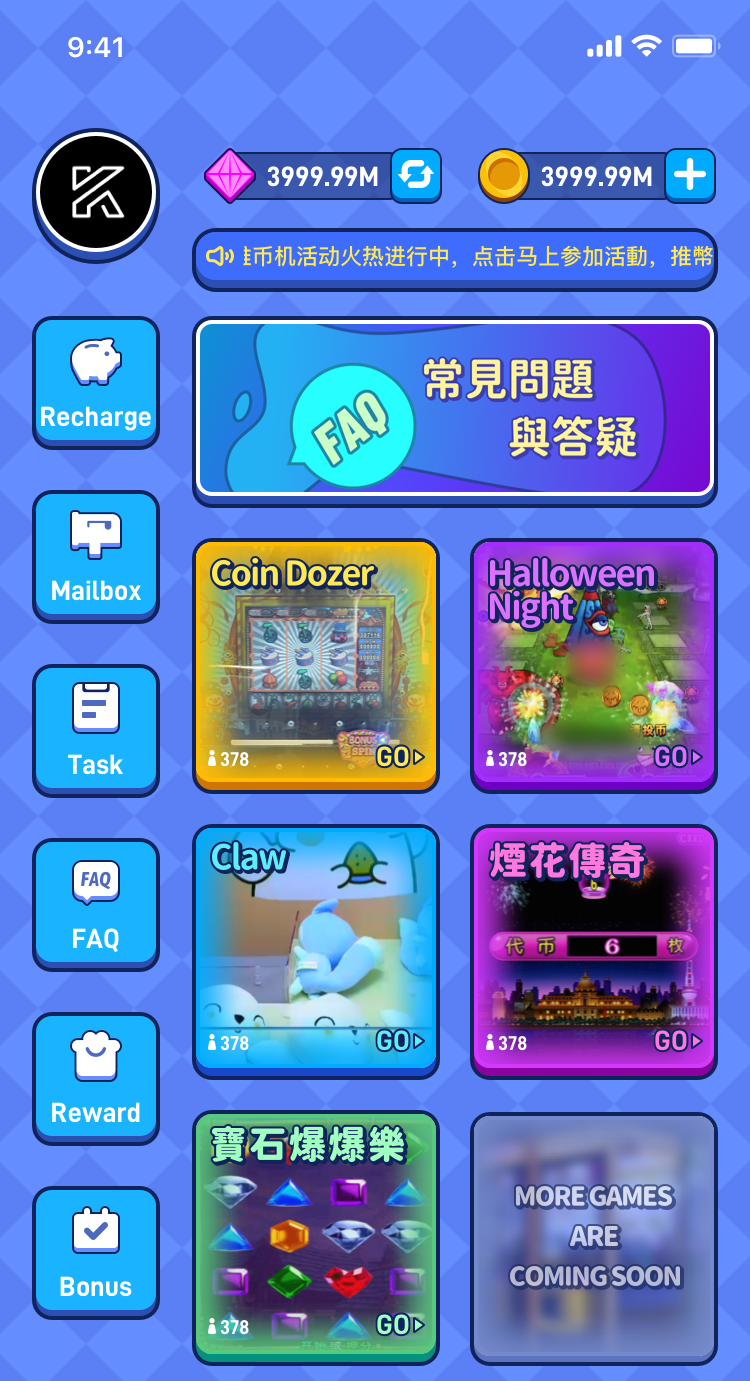
Task: Open the Mailbox
Action: coord(96,556)
